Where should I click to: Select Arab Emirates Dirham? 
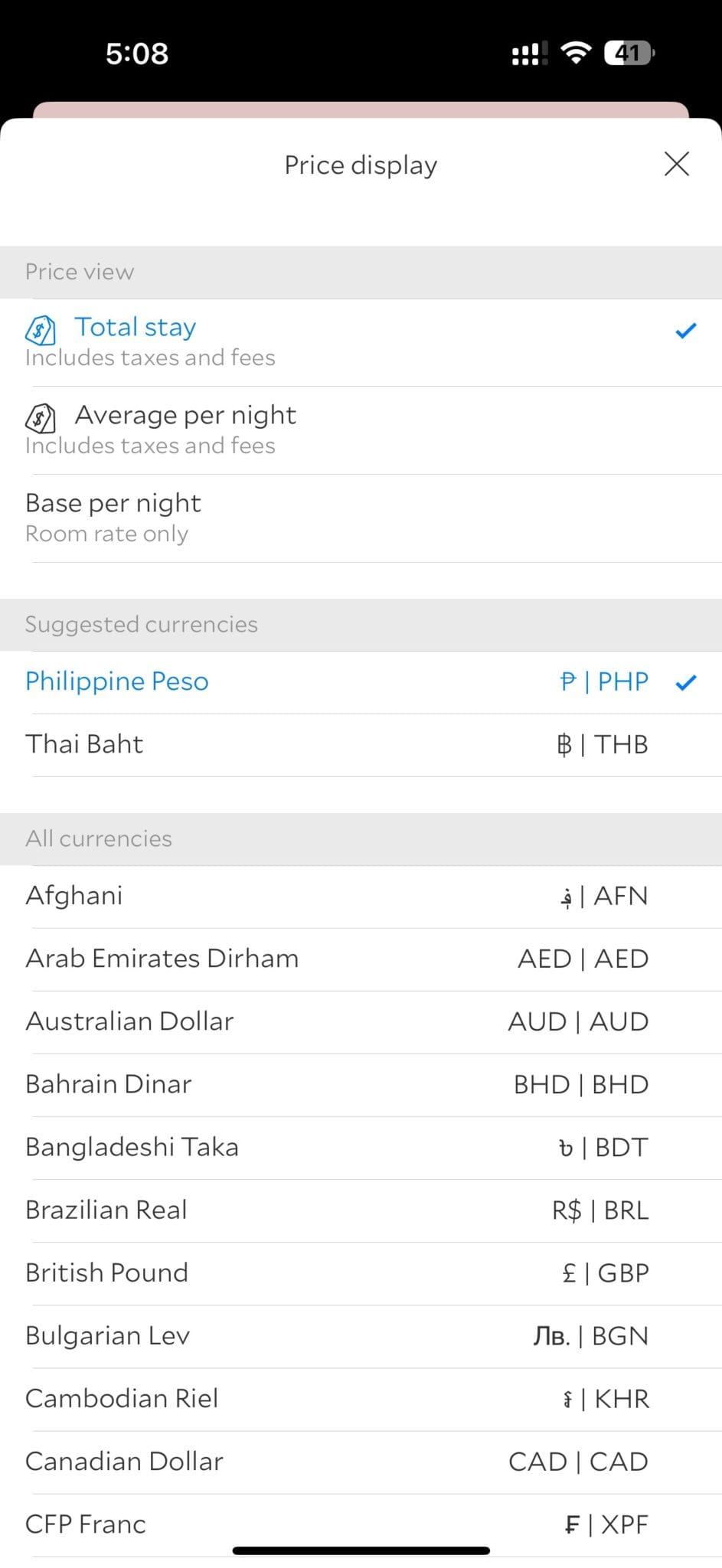(x=162, y=959)
